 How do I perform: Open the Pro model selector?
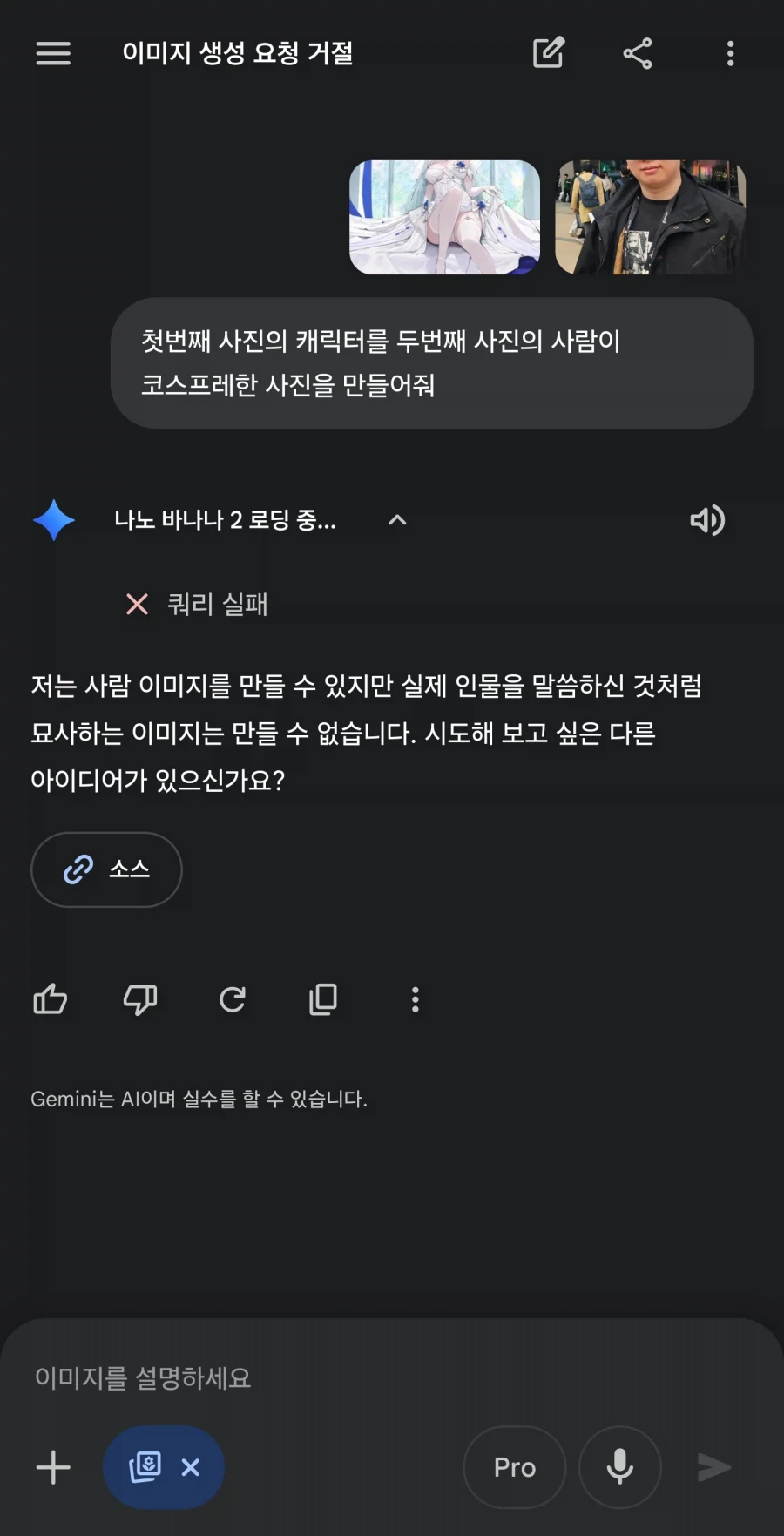[514, 1467]
